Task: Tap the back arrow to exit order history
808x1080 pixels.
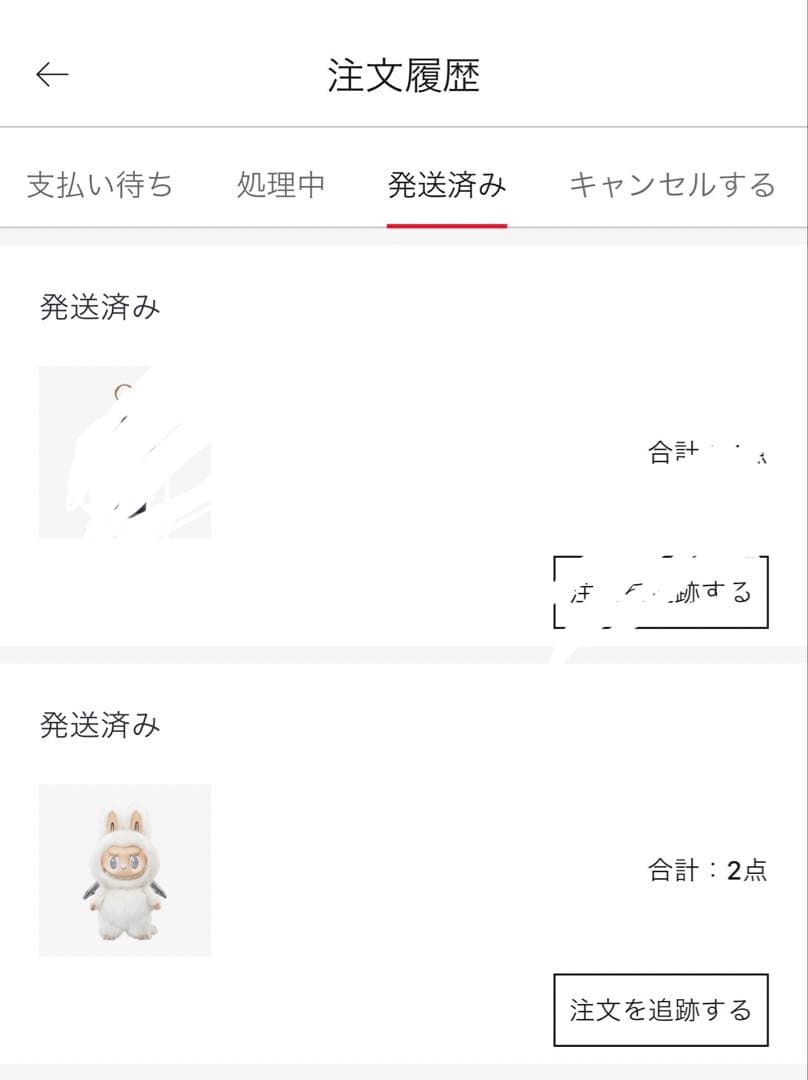Action: point(52,72)
